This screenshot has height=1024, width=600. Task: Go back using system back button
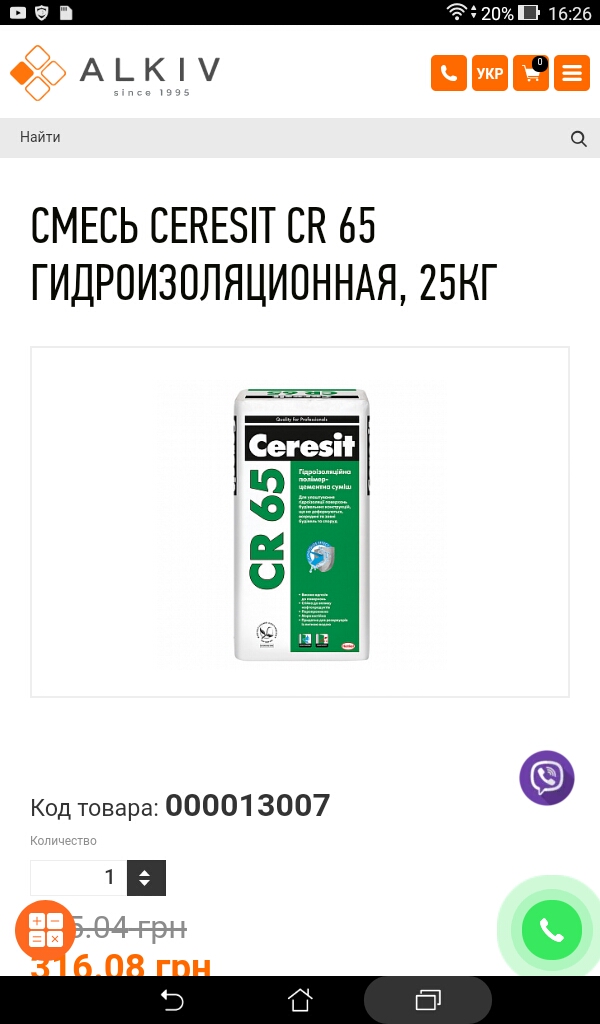tap(172, 1000)
